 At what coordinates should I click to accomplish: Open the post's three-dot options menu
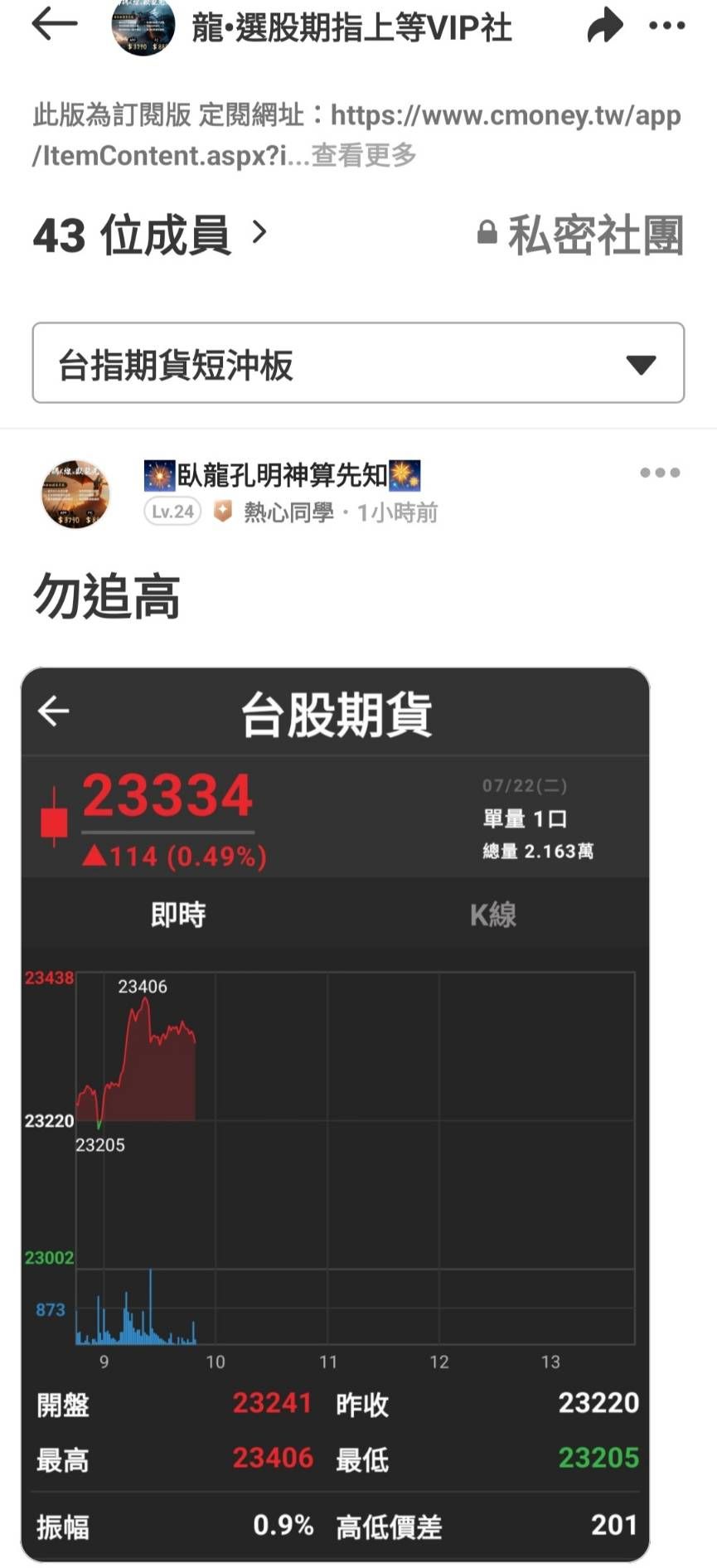[660, 473]
